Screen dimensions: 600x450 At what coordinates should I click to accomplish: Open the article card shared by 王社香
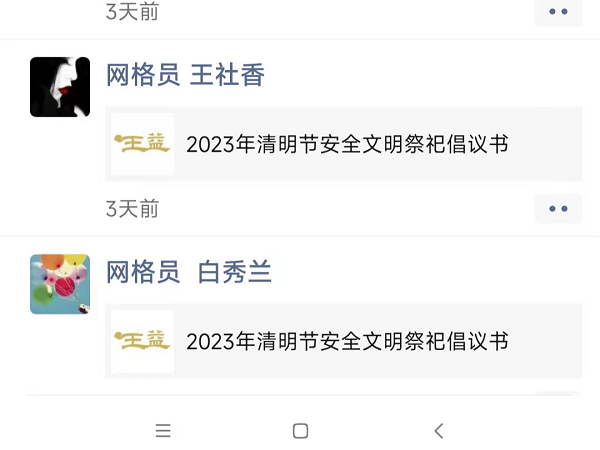(345, 144)
